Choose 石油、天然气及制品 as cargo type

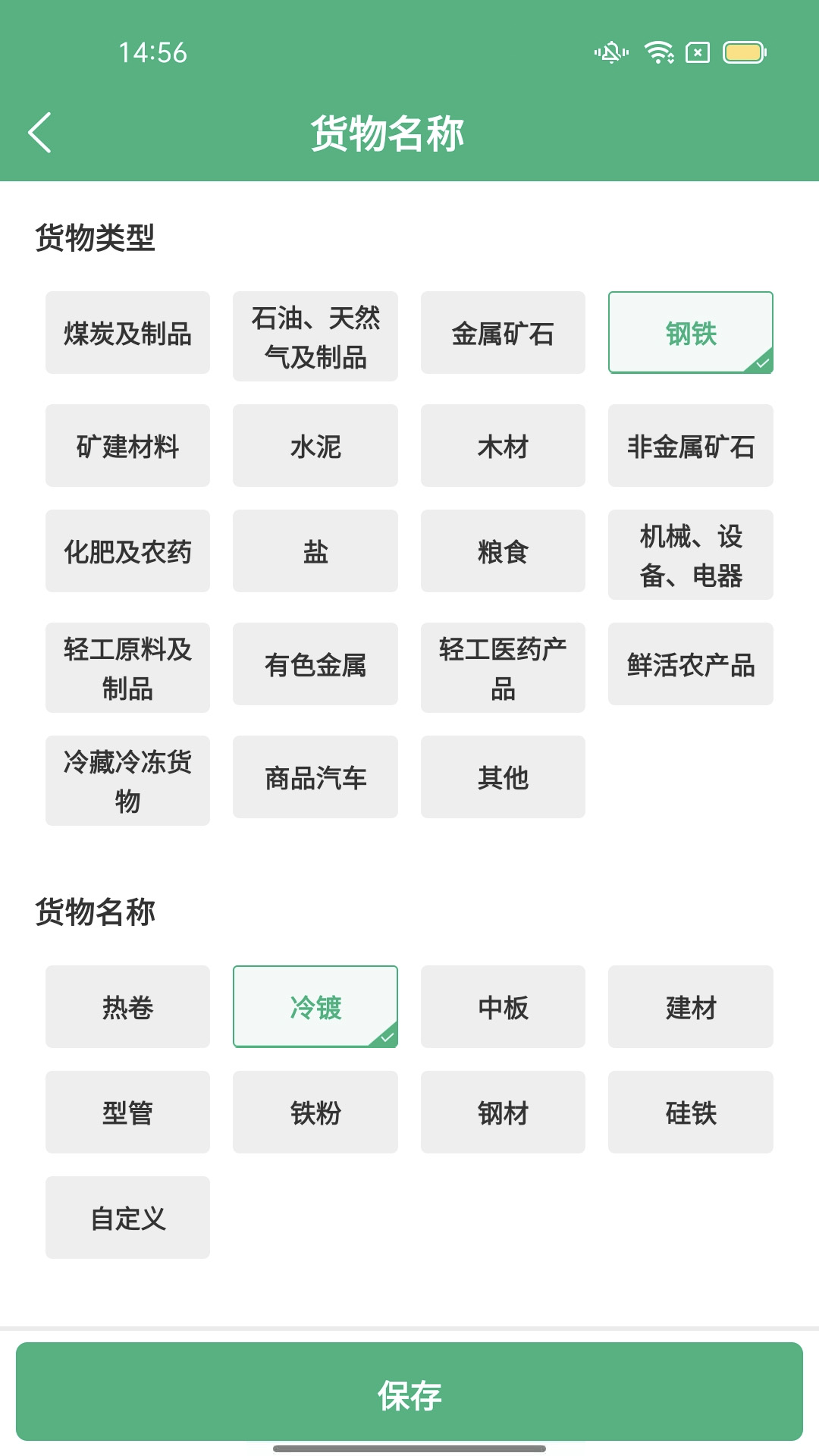(315, 337)
